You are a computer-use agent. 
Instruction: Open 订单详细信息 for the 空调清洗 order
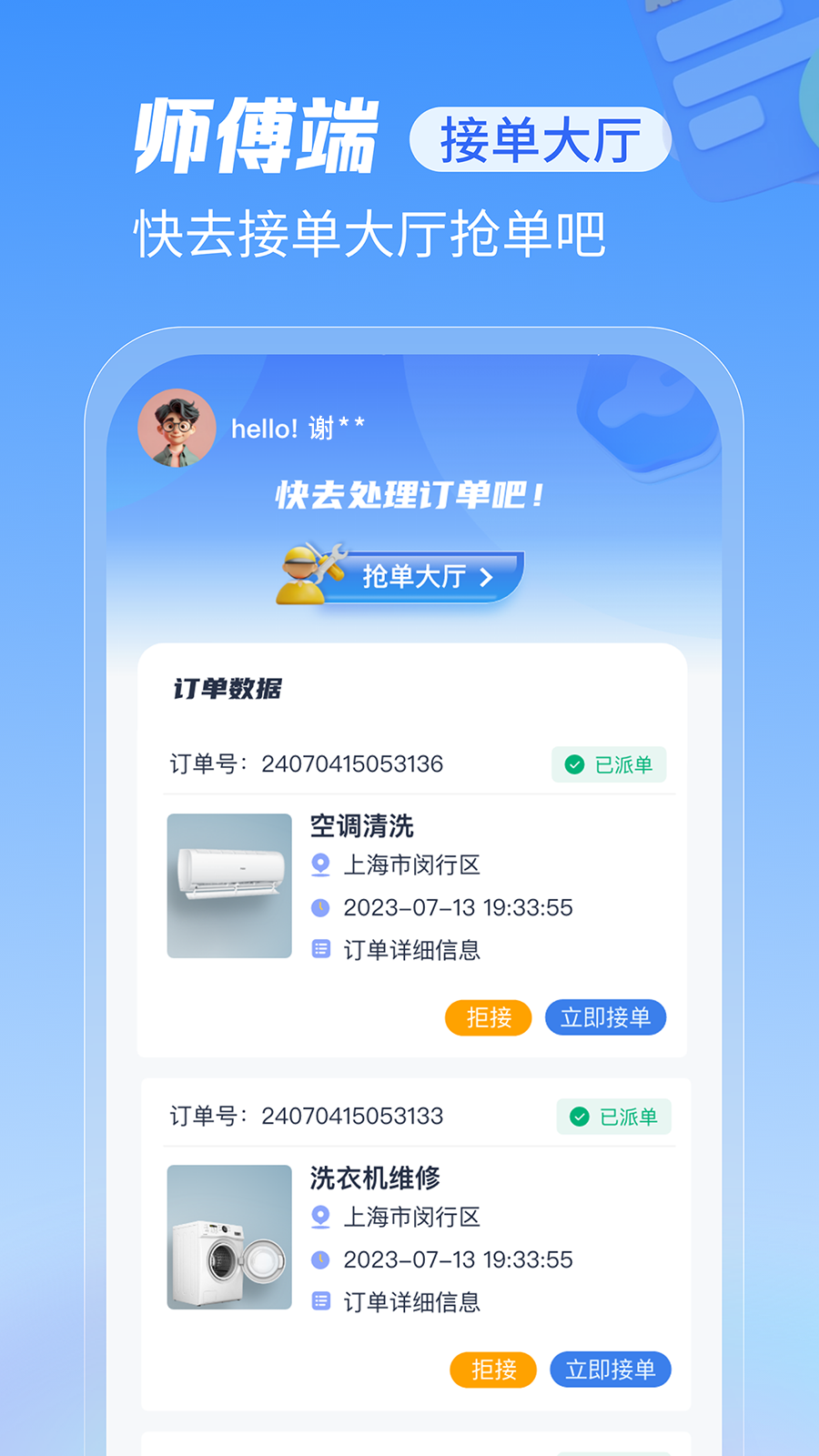(414, 950)
